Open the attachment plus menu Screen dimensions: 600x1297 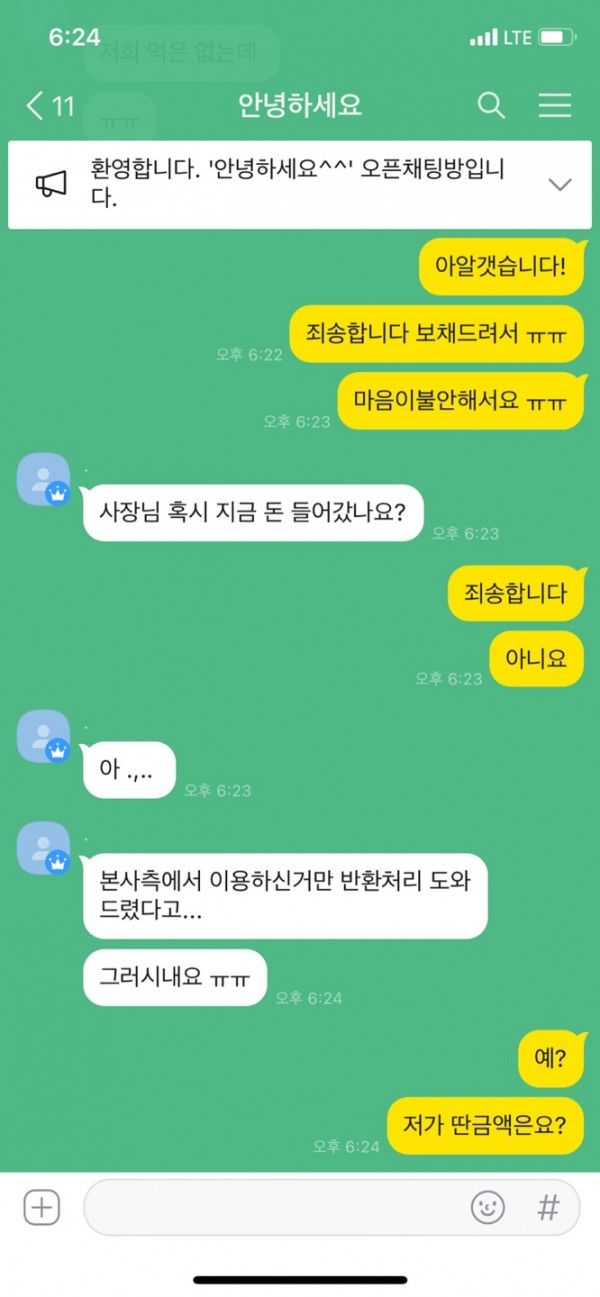click(x=41, y=1207)
